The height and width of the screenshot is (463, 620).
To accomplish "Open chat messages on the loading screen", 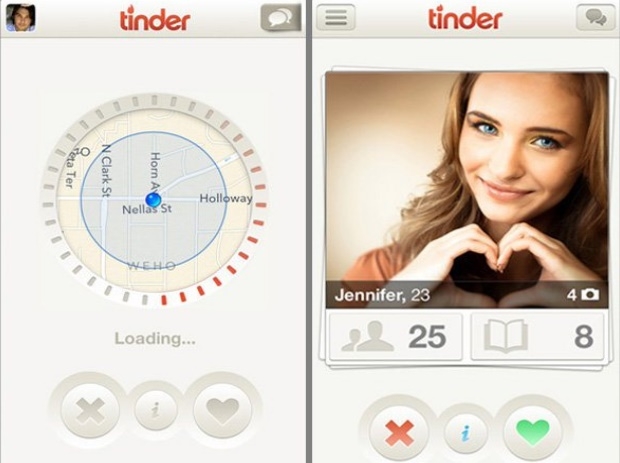I will point(280,18).
